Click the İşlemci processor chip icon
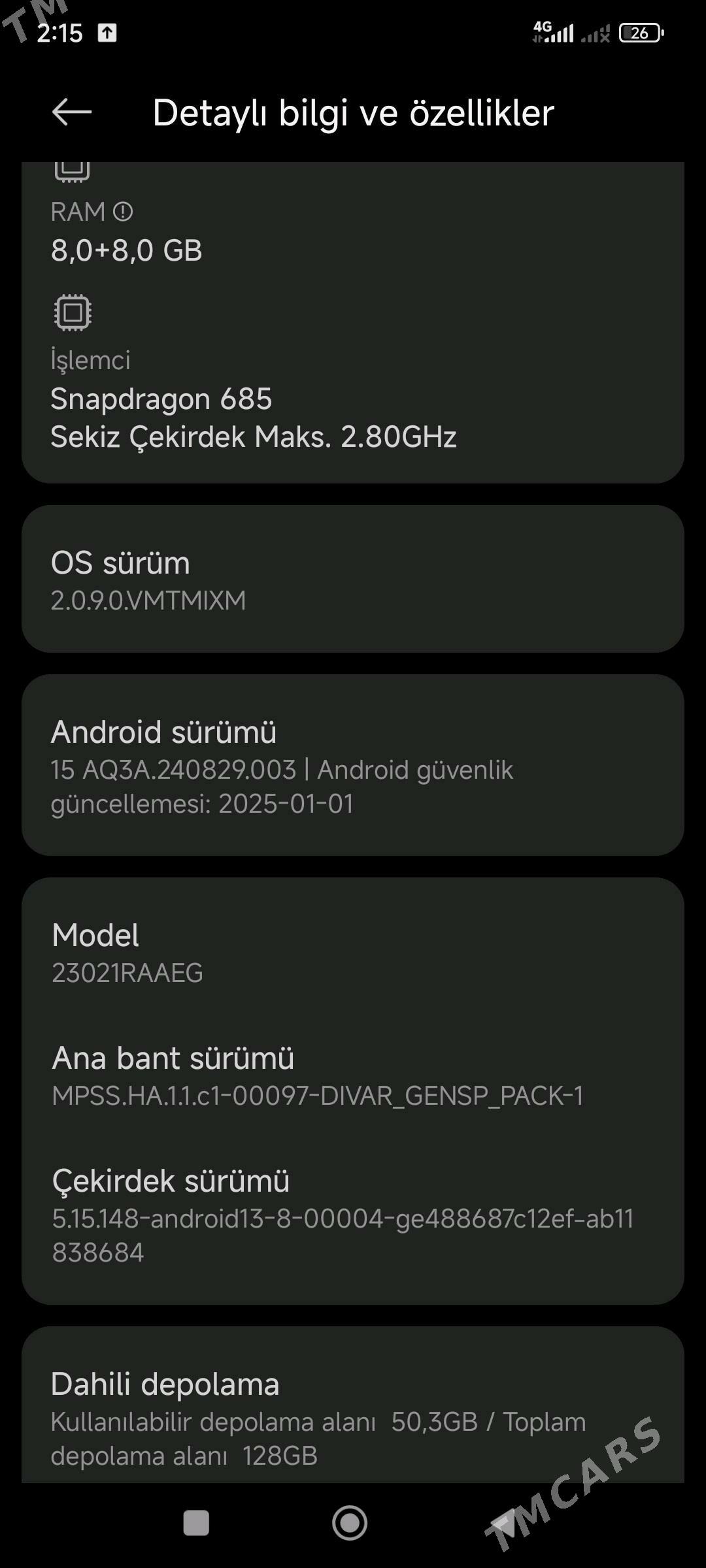The height and width of the screenshot is (1568, 706). pyautogui.click(x=71, y=312)
